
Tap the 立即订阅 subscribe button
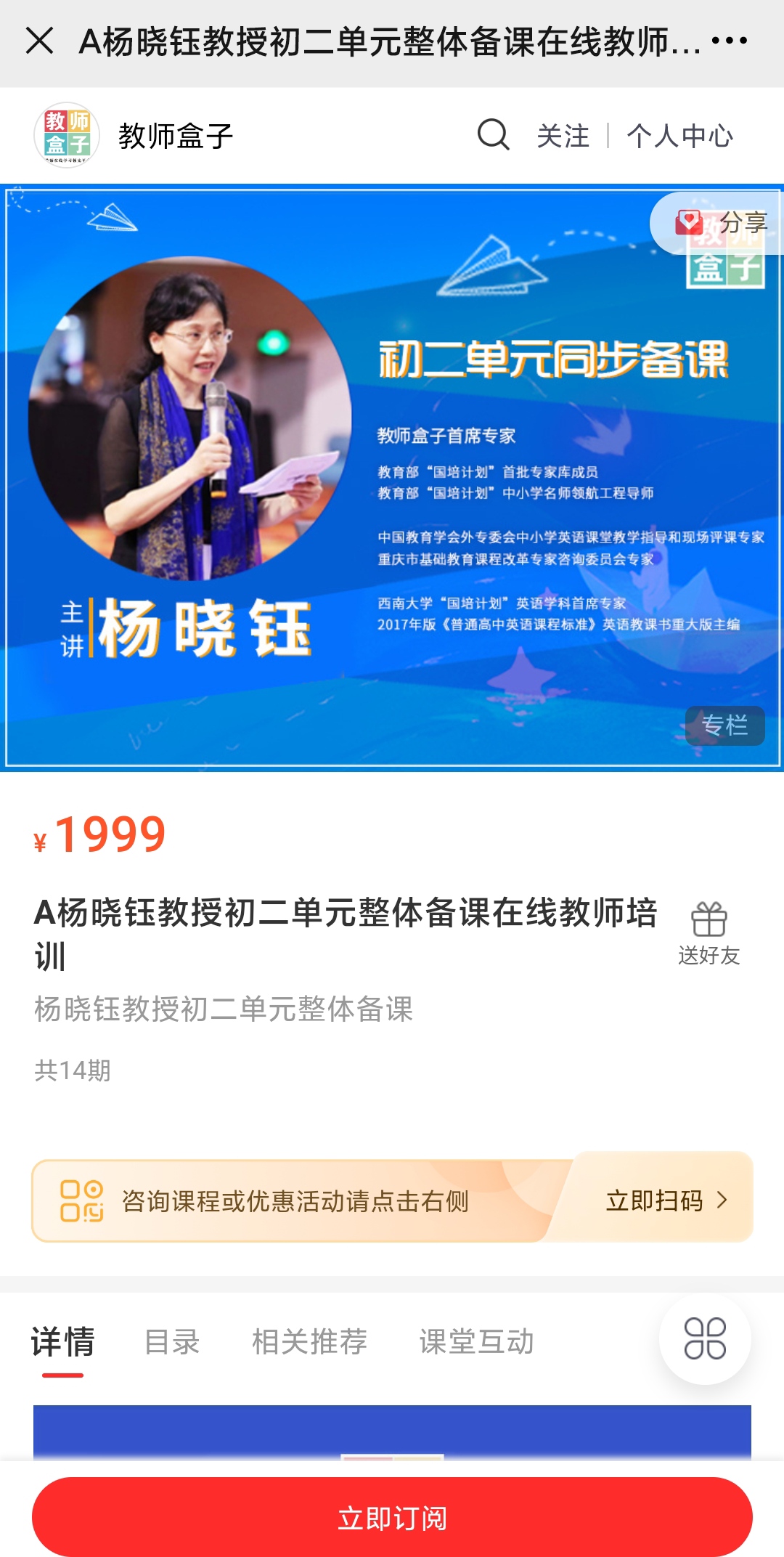point(392,1516)
